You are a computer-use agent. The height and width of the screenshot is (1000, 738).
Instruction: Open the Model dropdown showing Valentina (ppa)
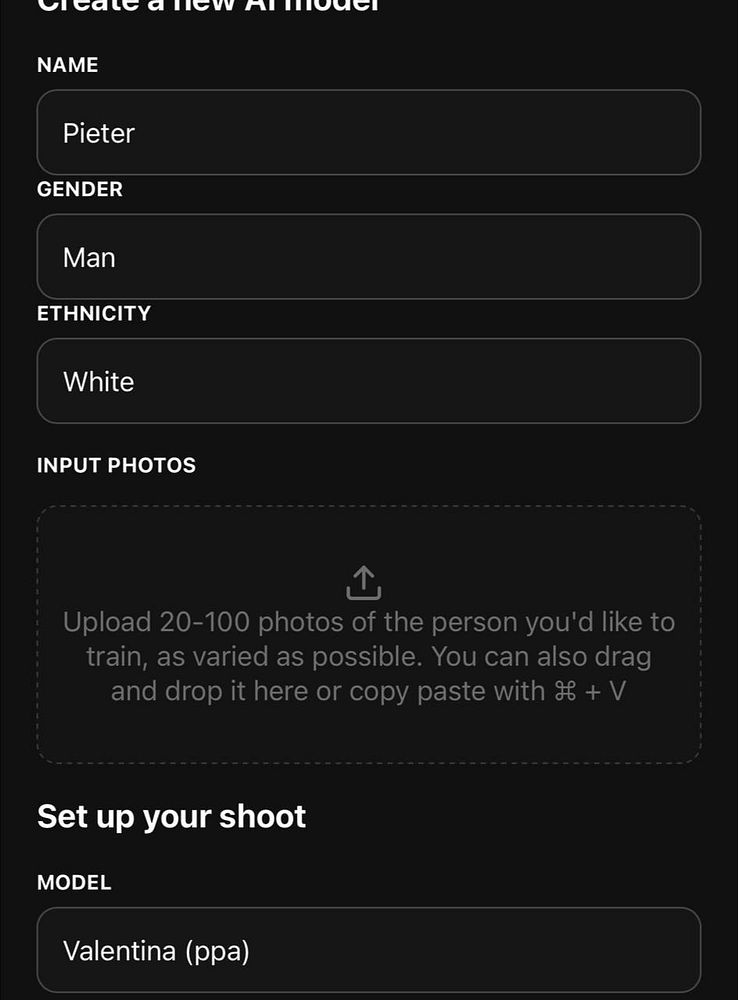368,950
